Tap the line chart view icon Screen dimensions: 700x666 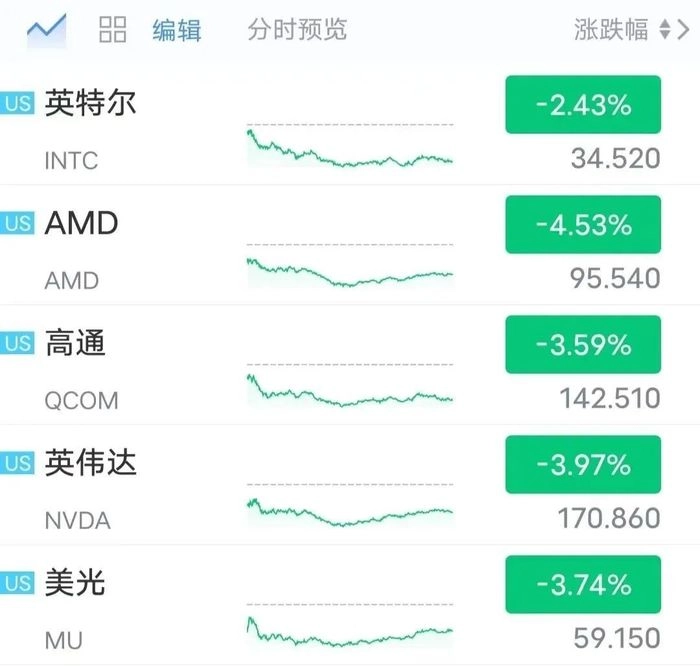pos(46,30)
